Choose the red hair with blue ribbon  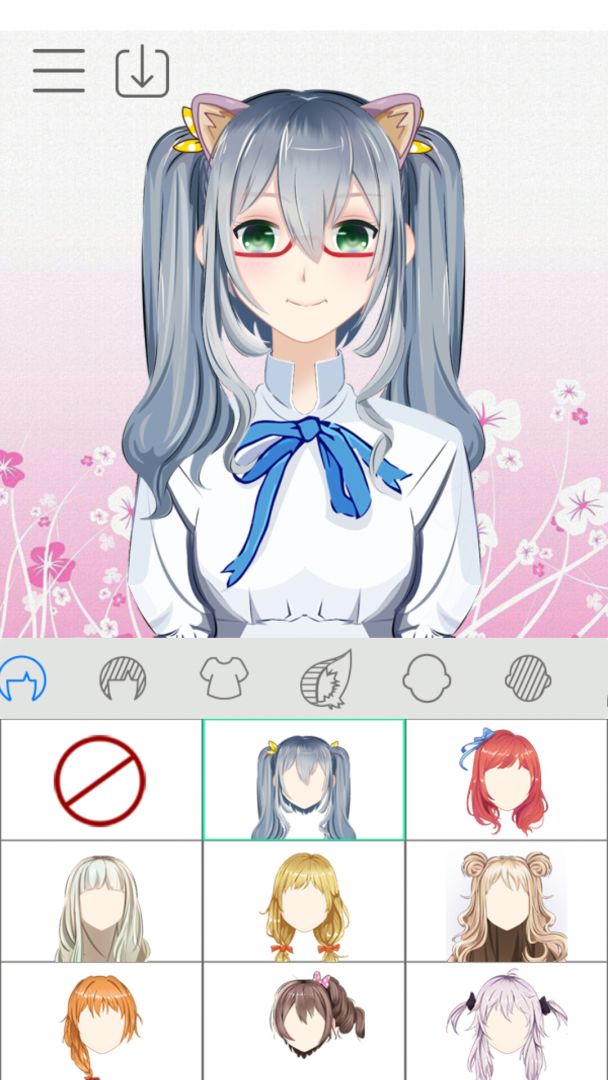pos(506,780)
